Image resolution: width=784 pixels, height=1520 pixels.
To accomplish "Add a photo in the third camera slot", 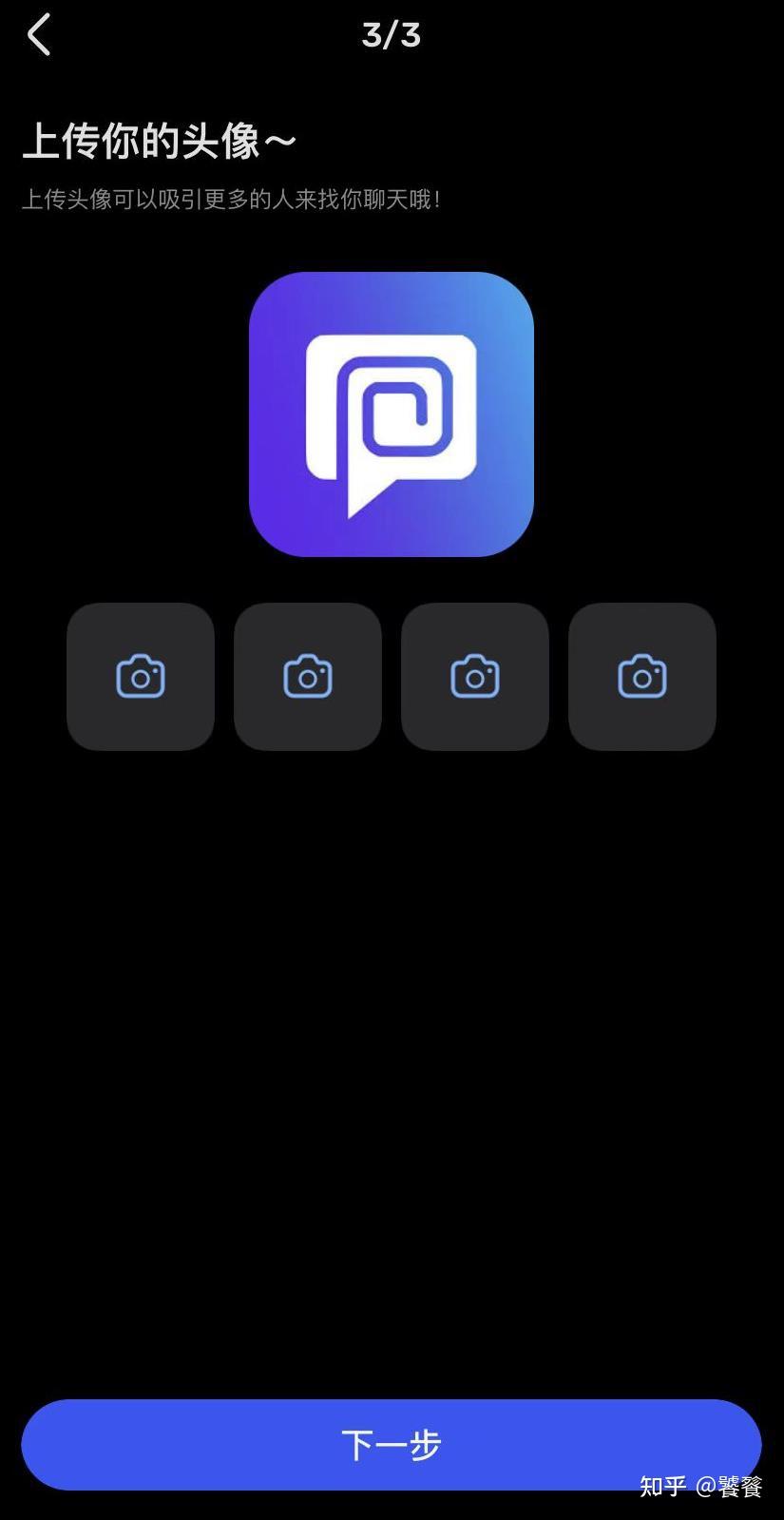I will 475,677.
